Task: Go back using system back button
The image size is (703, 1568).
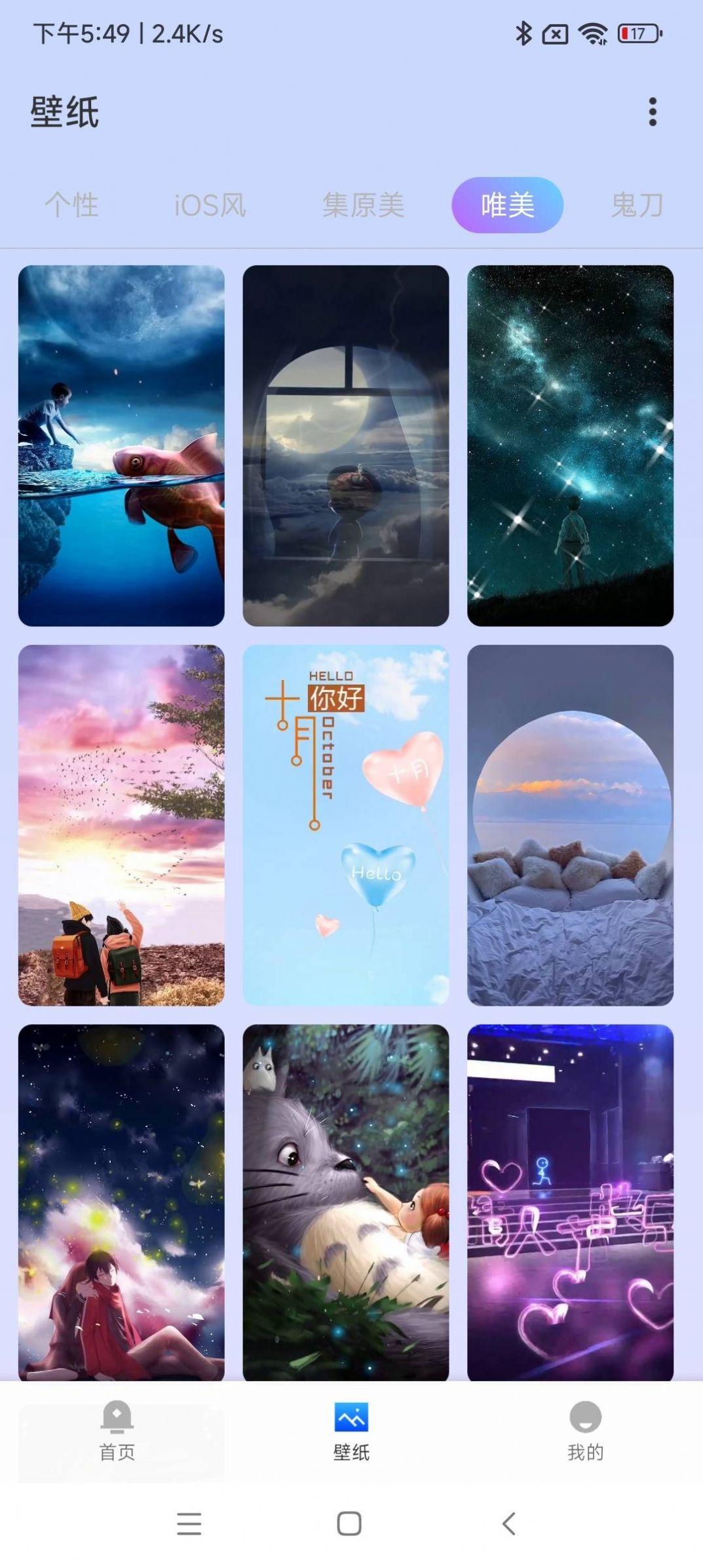Action: (510, 1523)
